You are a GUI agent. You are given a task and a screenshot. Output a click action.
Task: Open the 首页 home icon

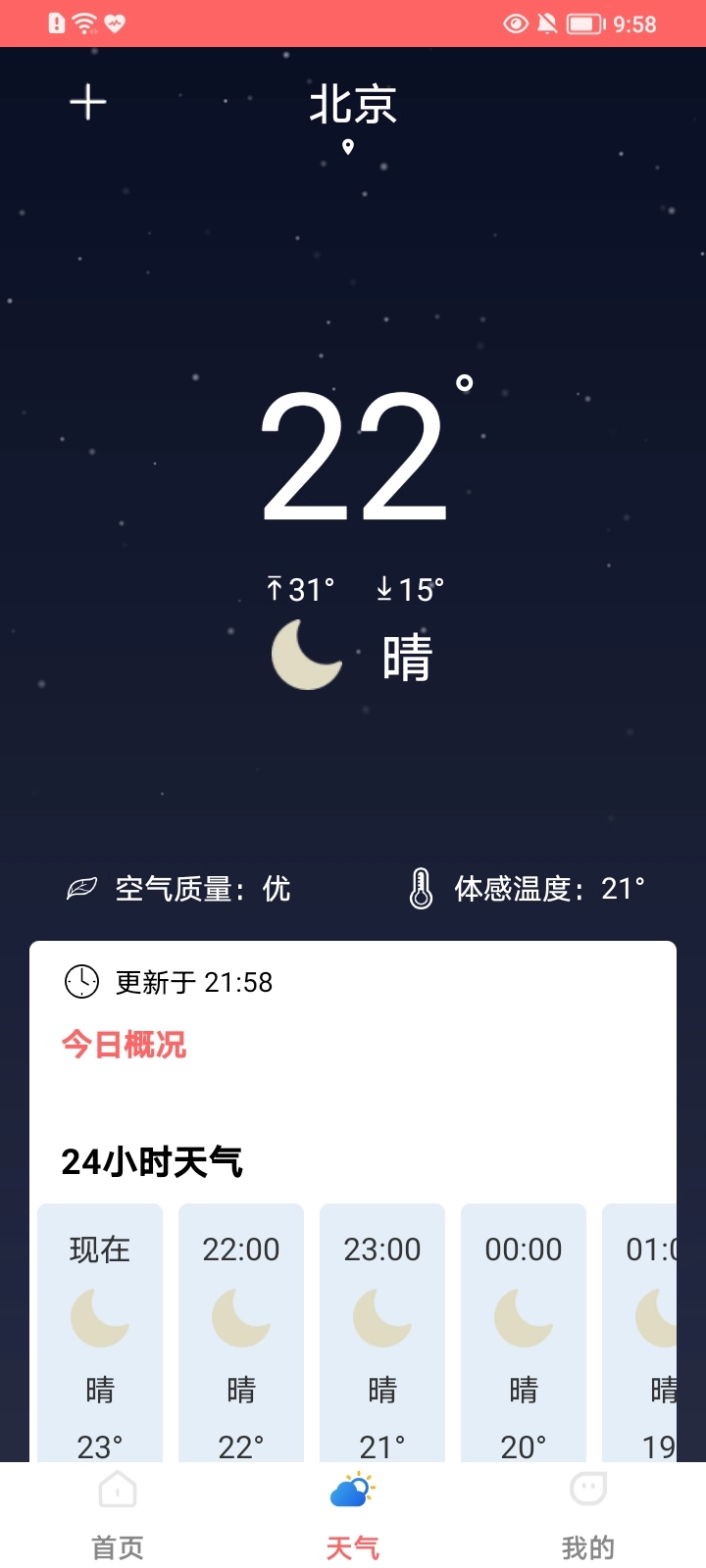click(117, 1489)
